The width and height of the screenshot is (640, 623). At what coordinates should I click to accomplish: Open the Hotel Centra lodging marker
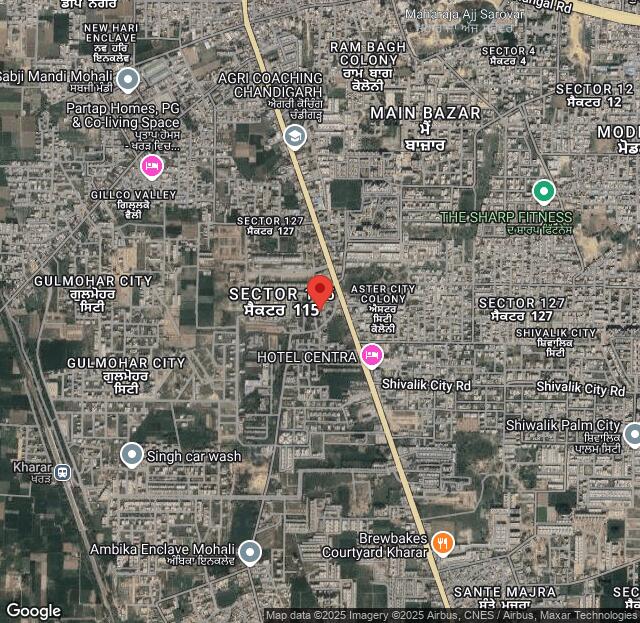[x=372, y=355]
